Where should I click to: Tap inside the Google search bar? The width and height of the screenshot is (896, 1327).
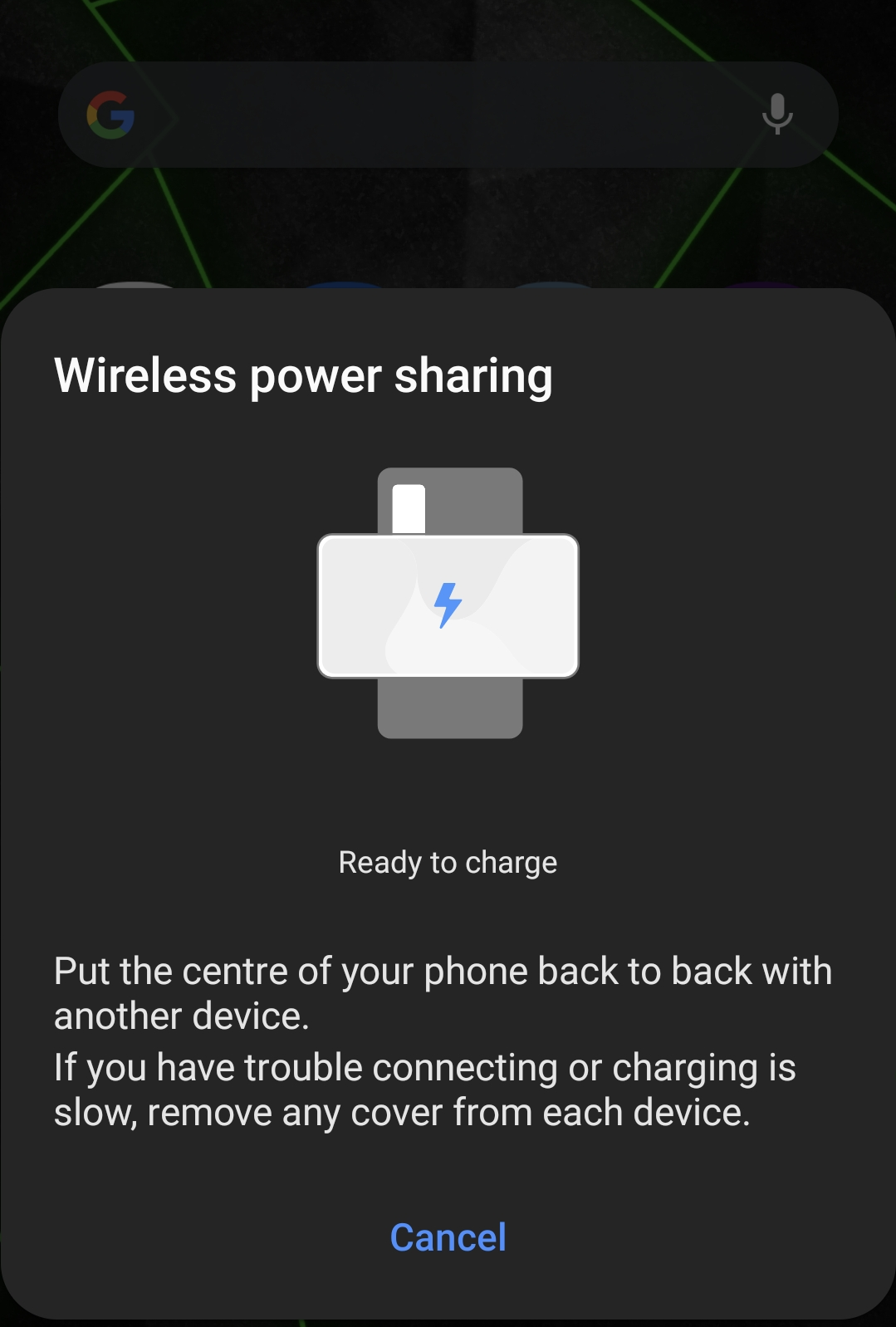pos(448,114)
